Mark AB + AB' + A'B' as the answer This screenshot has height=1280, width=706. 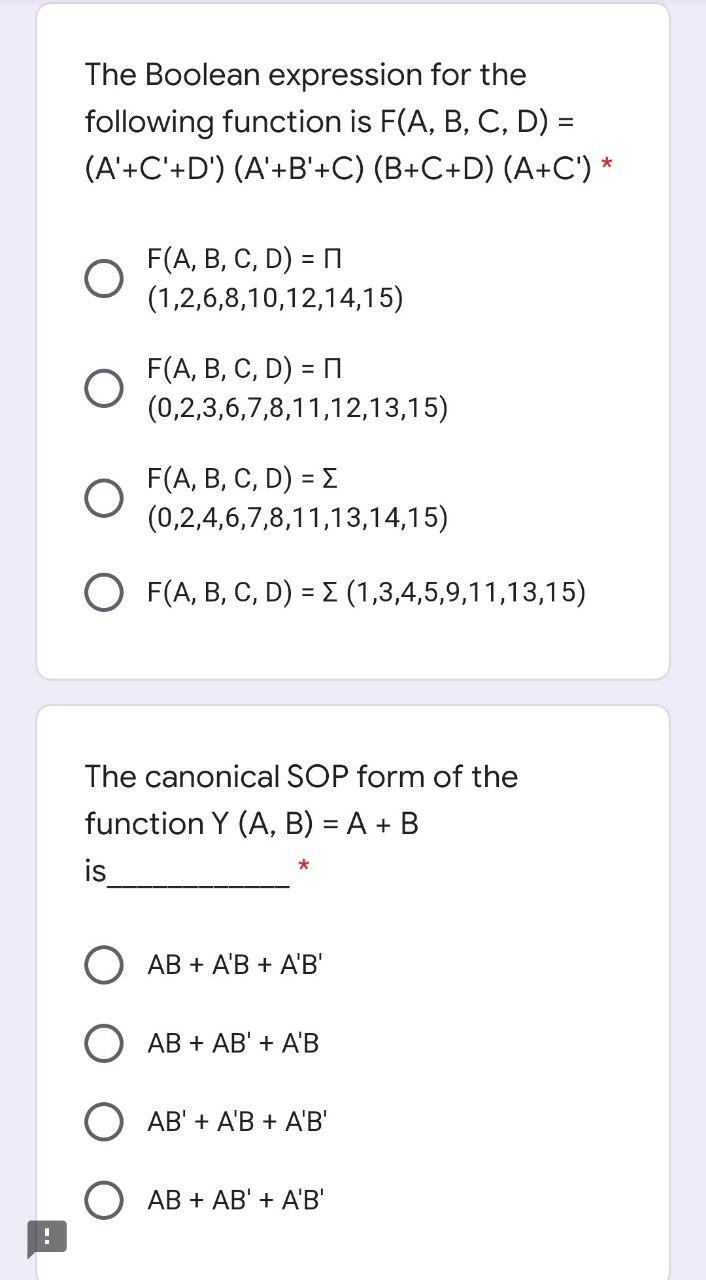click(104, 1200)
